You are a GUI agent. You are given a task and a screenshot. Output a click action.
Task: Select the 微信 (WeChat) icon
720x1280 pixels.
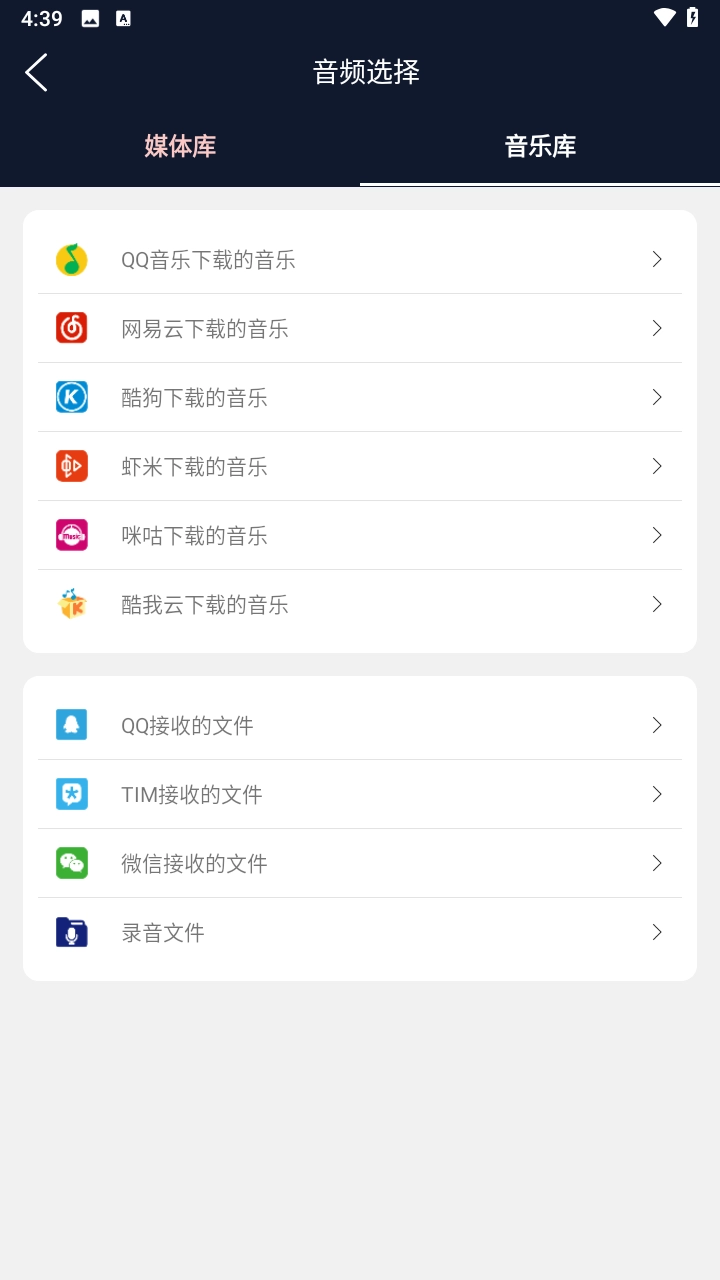tap(71, 863)
